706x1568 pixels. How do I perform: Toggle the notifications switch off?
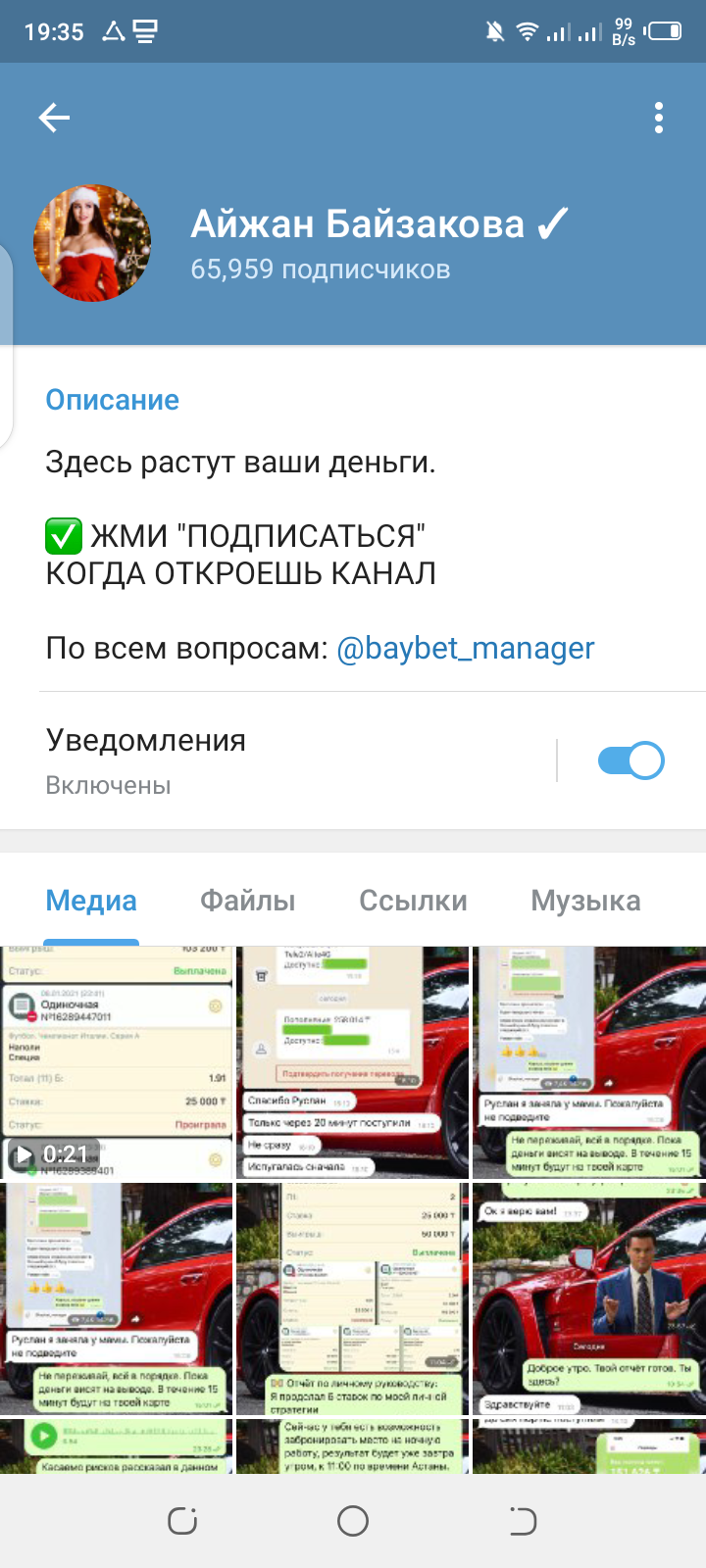click(630, 760)
